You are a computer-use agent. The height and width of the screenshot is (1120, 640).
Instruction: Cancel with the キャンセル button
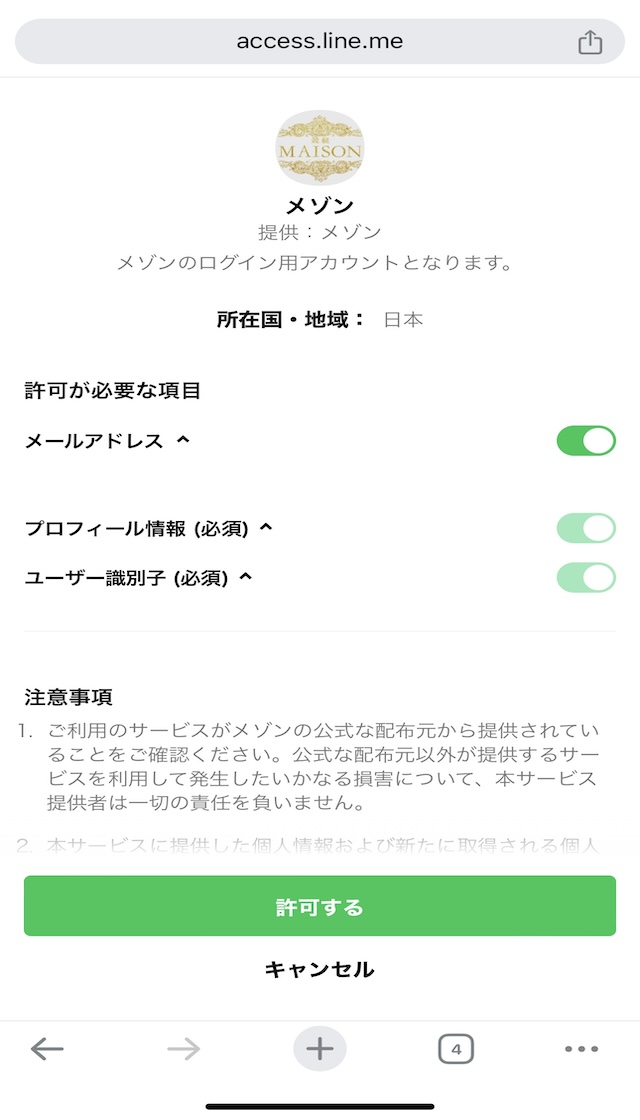tap(320, 969)
